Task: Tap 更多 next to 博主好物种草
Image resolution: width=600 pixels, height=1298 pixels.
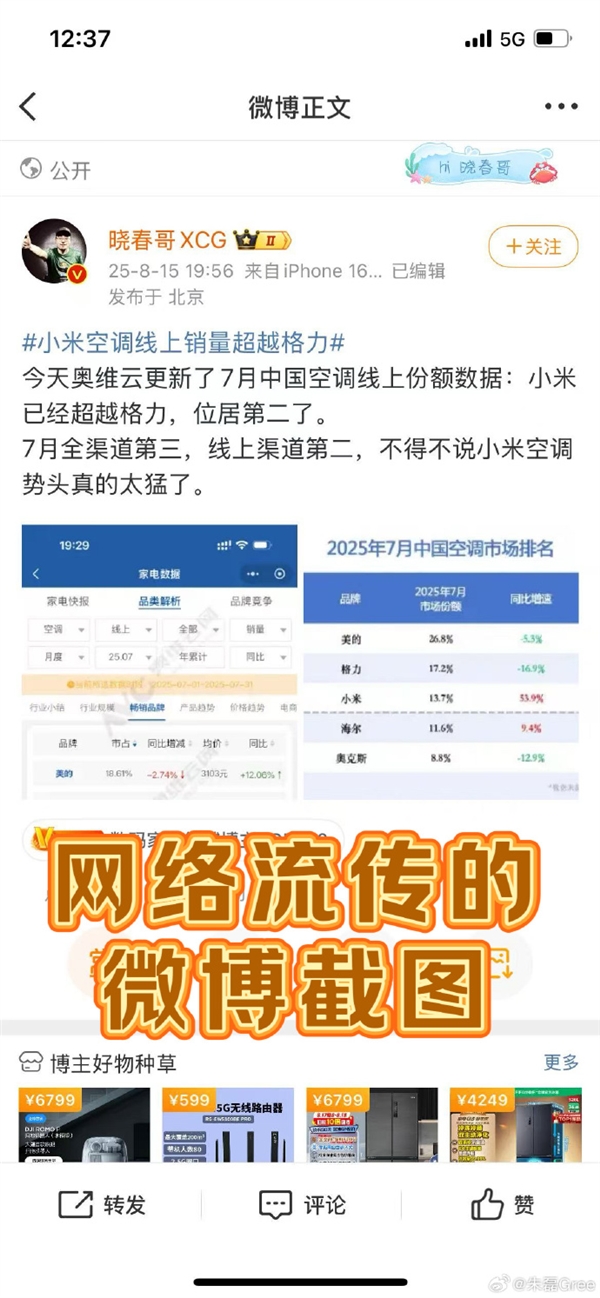Action: [561, 1062]
